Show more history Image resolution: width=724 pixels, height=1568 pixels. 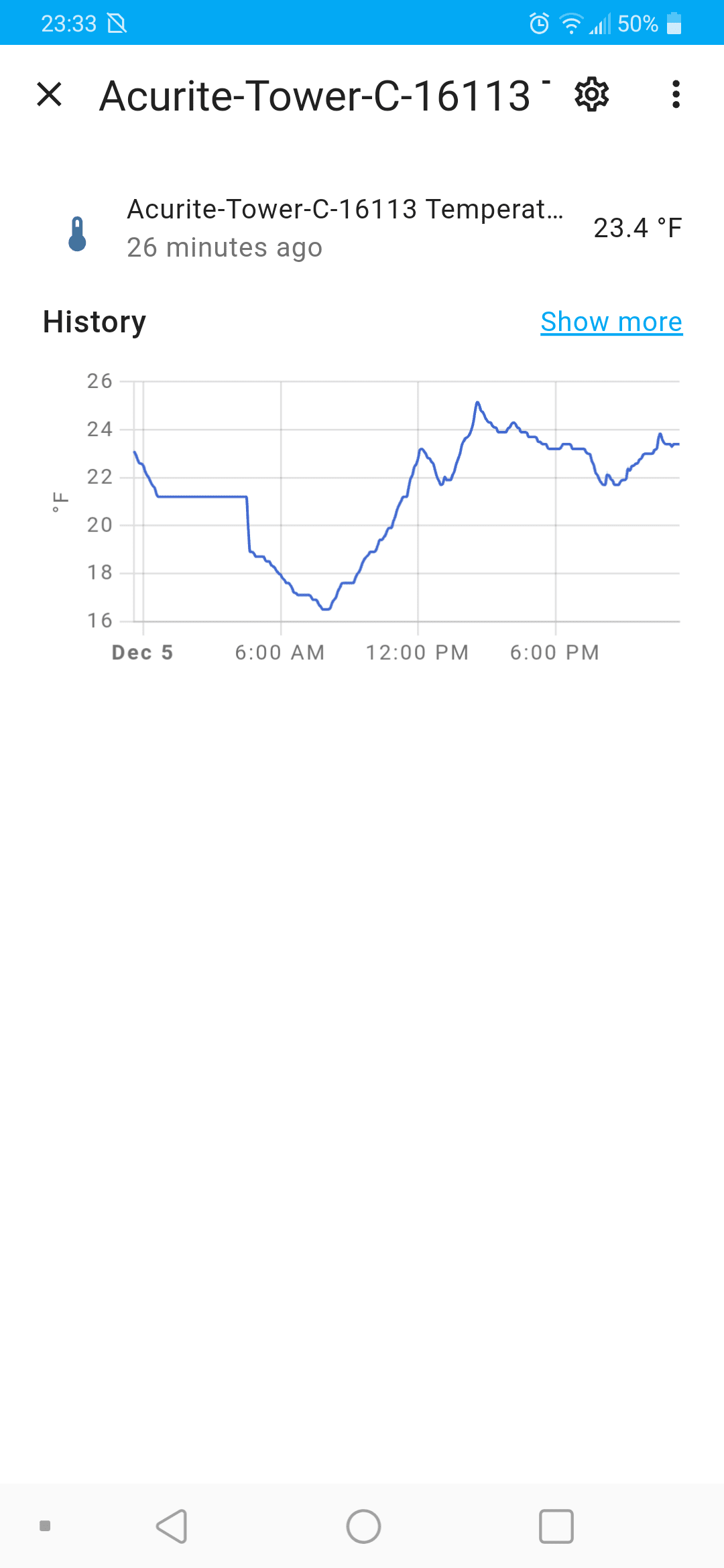pyautogui.click(x=611, y=322)
